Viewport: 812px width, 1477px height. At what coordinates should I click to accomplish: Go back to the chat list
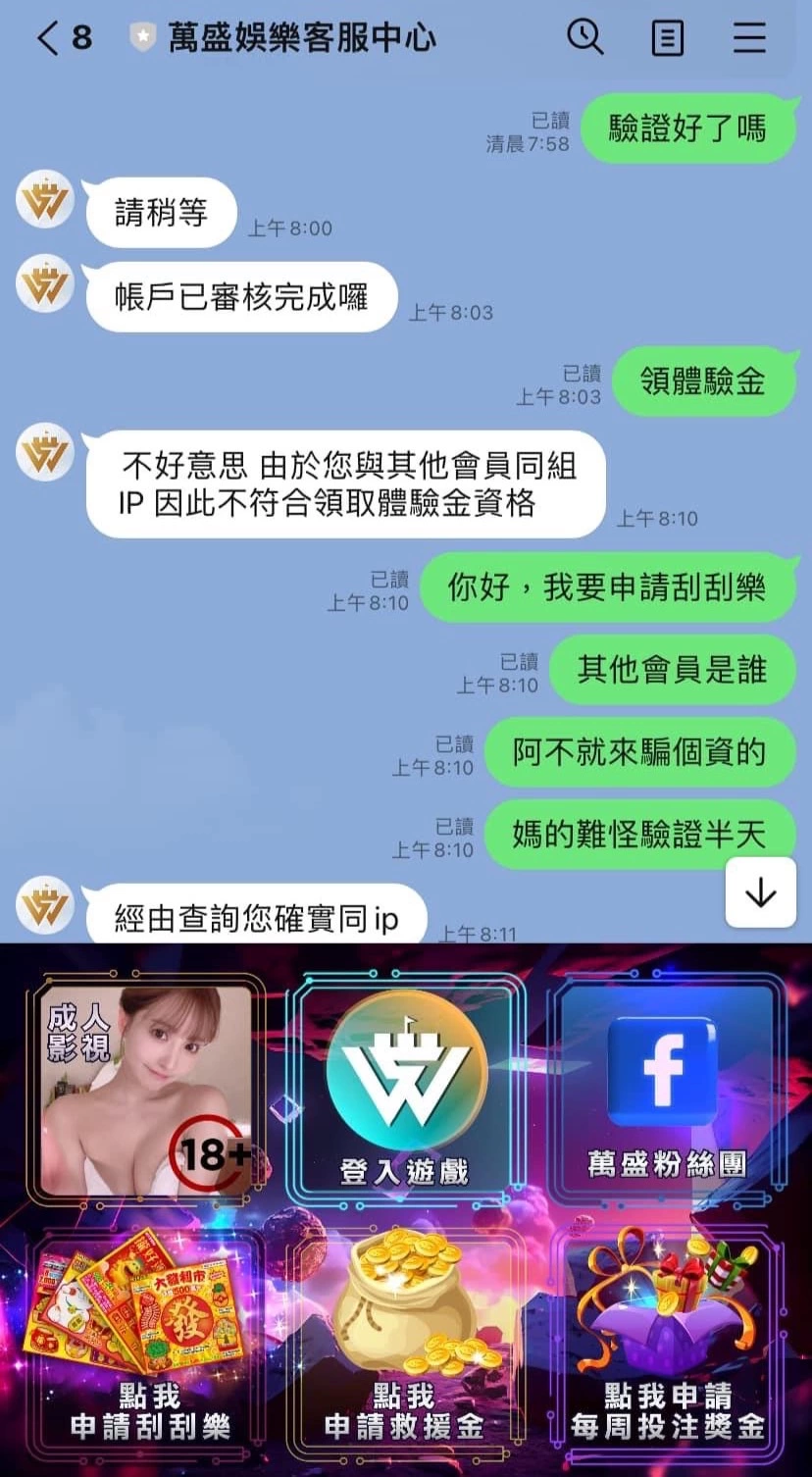point(49,38)
